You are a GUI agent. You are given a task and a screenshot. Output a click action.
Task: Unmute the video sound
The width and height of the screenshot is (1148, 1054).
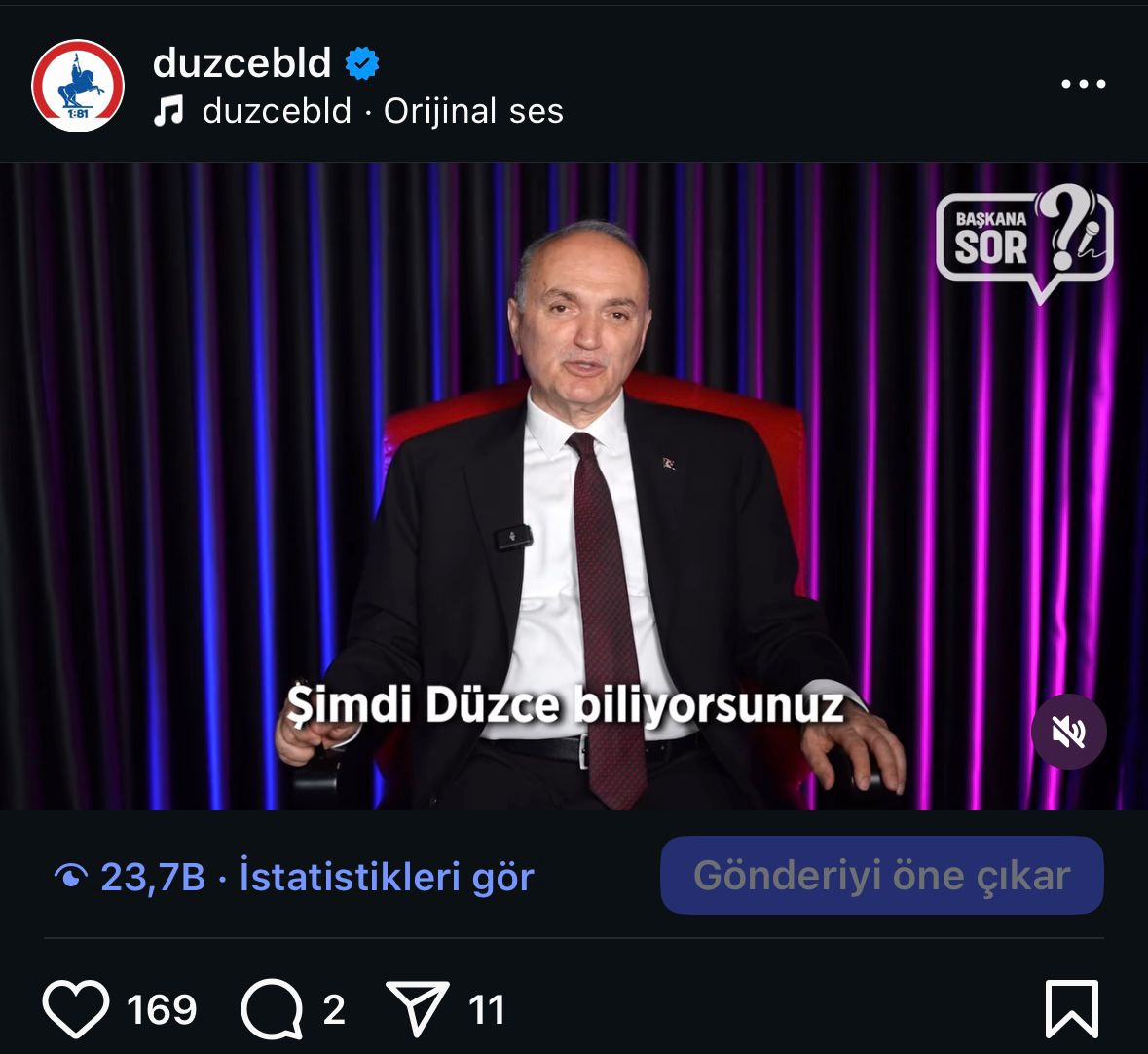(1068, 732)
